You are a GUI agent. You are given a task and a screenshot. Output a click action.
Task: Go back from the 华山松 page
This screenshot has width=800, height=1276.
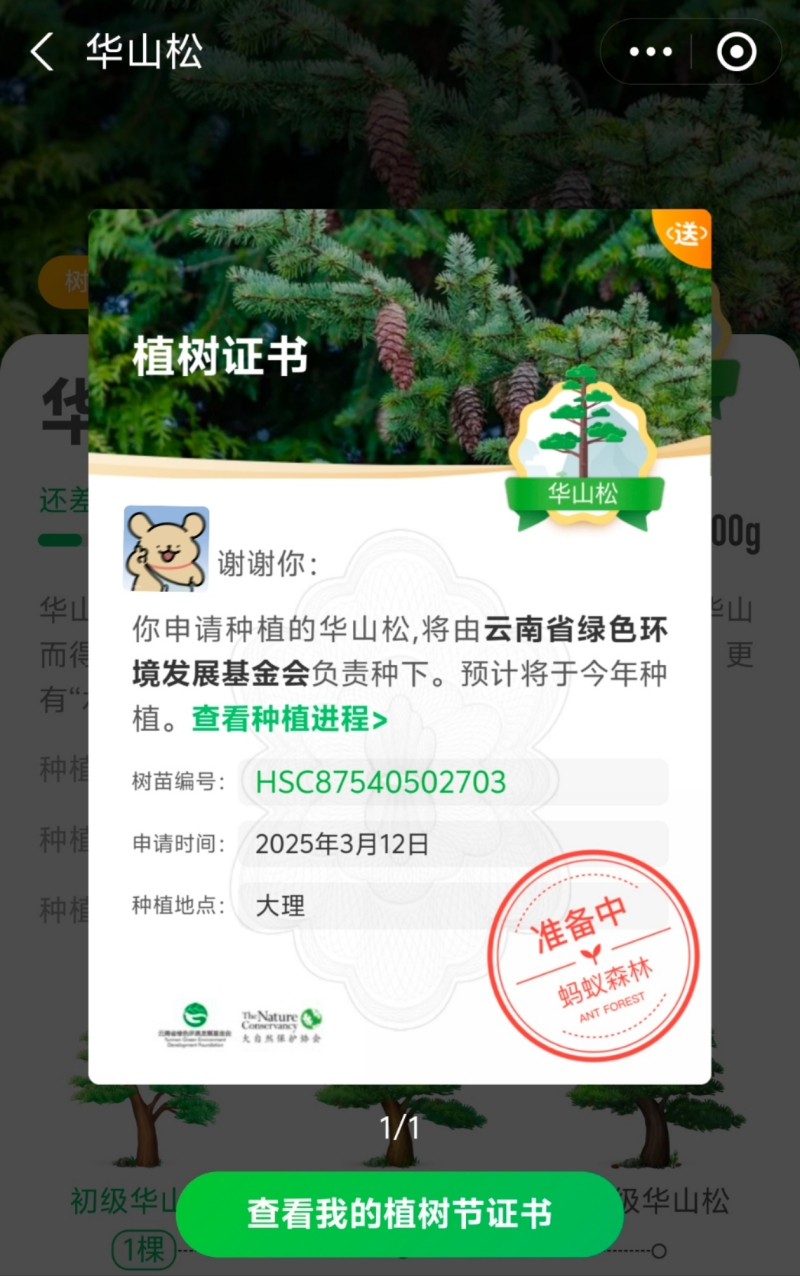41,52
